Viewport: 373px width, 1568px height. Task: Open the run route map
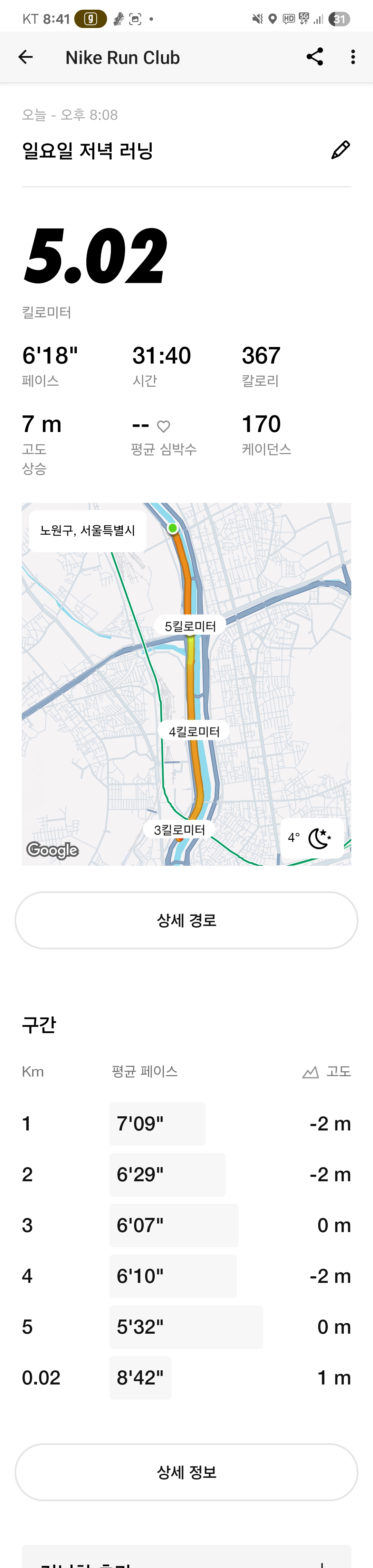(x=186, y=684)
